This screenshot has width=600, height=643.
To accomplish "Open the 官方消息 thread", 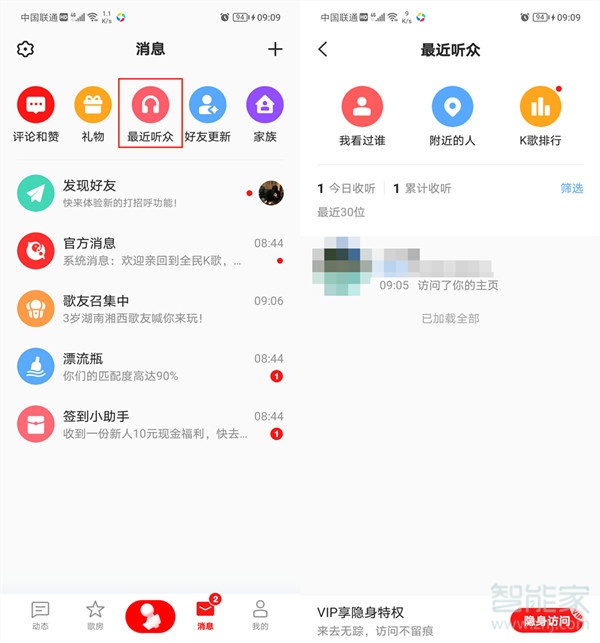I will pyautogui.click(x=150, y=250).
